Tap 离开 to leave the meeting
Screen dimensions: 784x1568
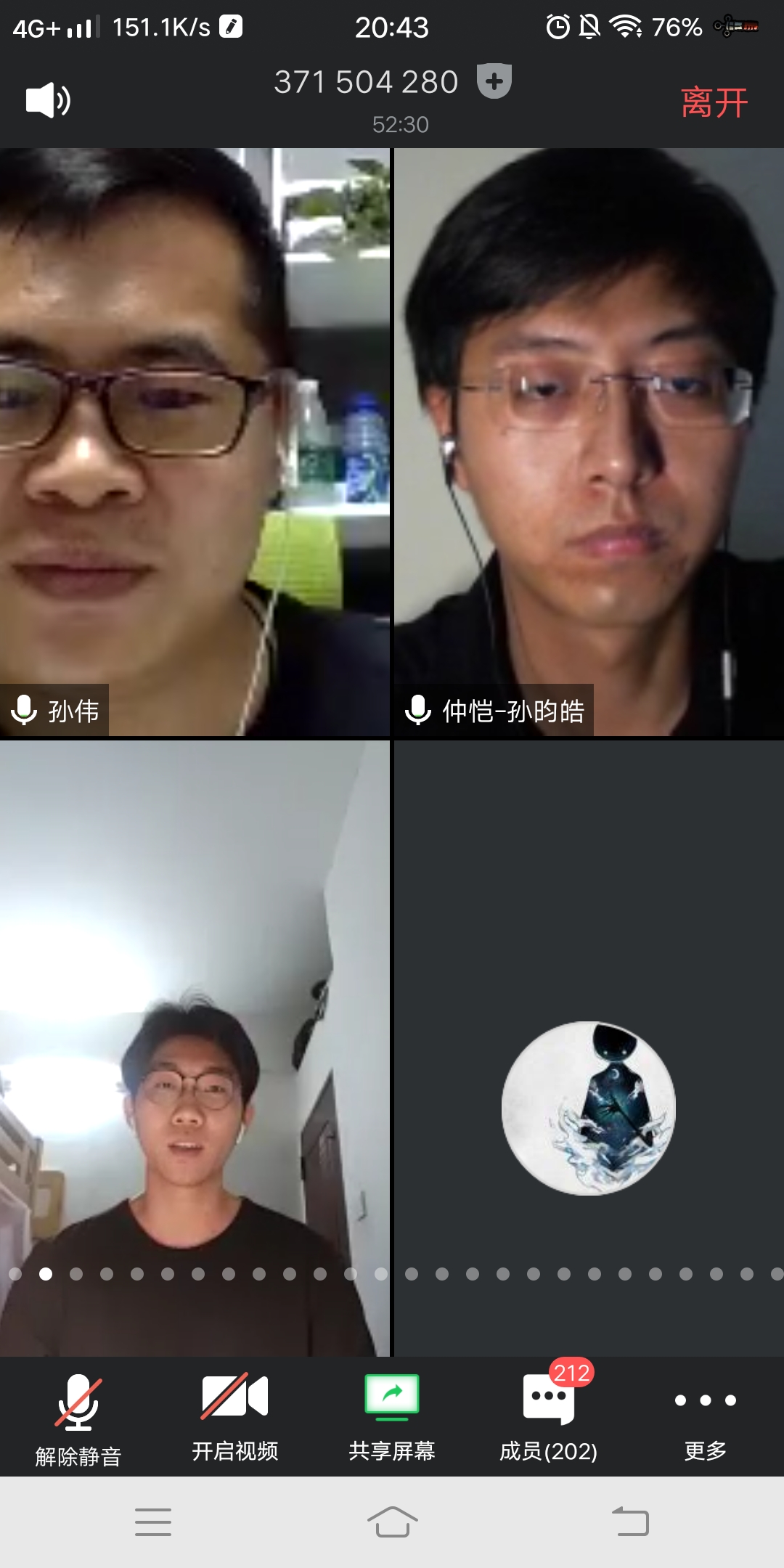pyautogui.click(x=714, y=102)
